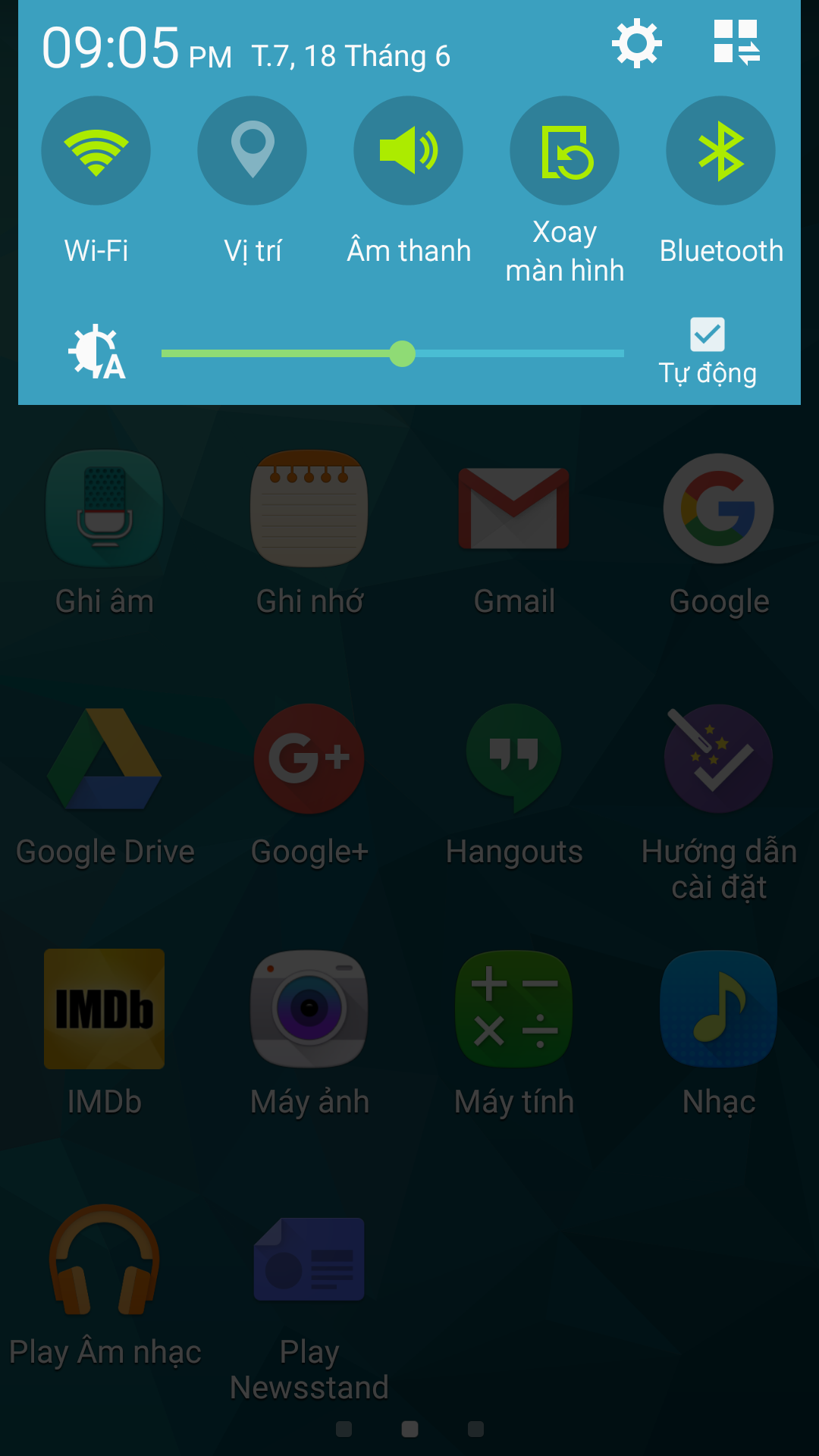This screenshot has width=819, height=1456.
Task: Toggle Âm thanh sound mode
Action: click(x=409, y=151)
